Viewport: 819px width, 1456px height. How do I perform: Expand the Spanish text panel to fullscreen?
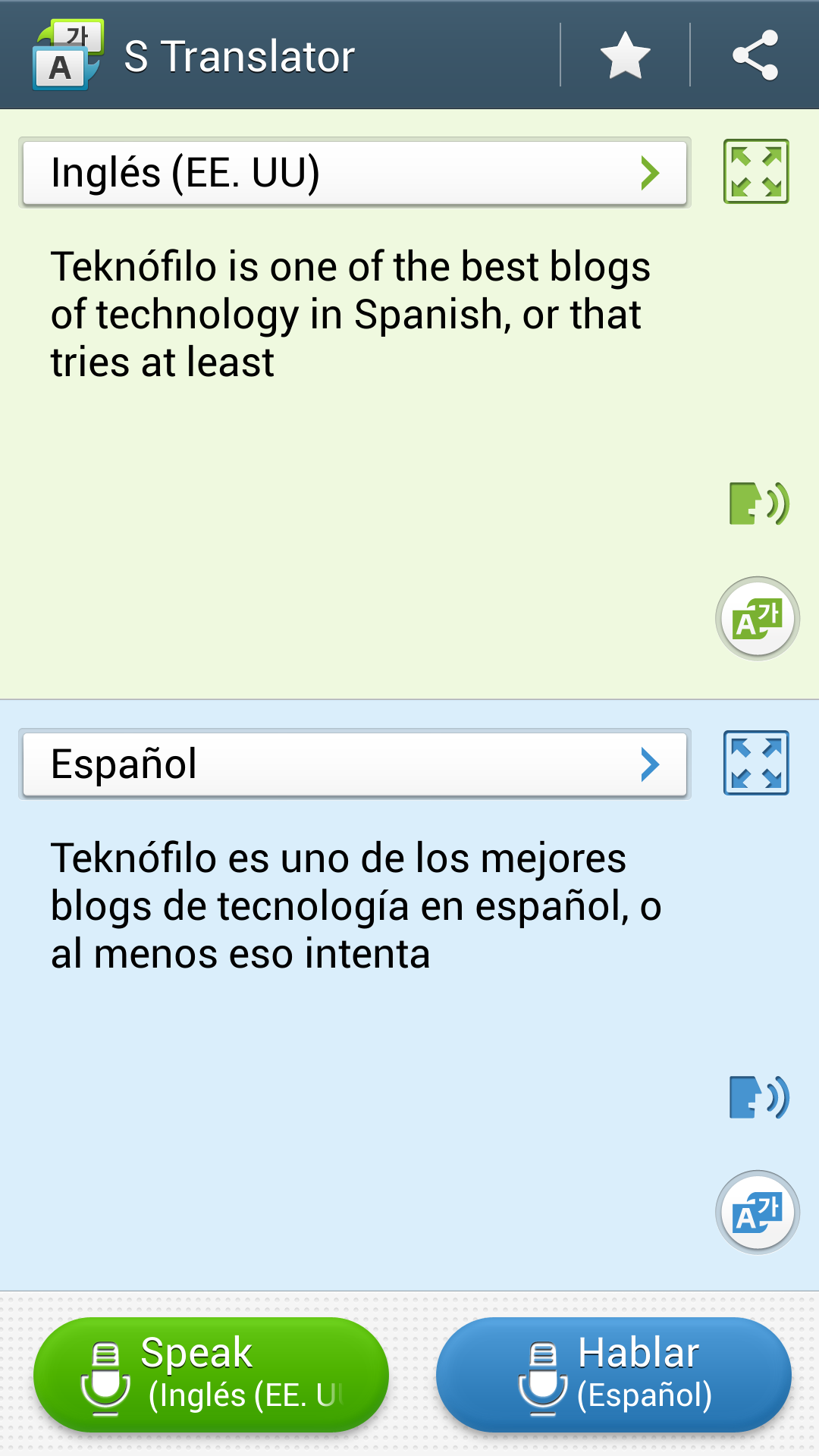[756, 763]
